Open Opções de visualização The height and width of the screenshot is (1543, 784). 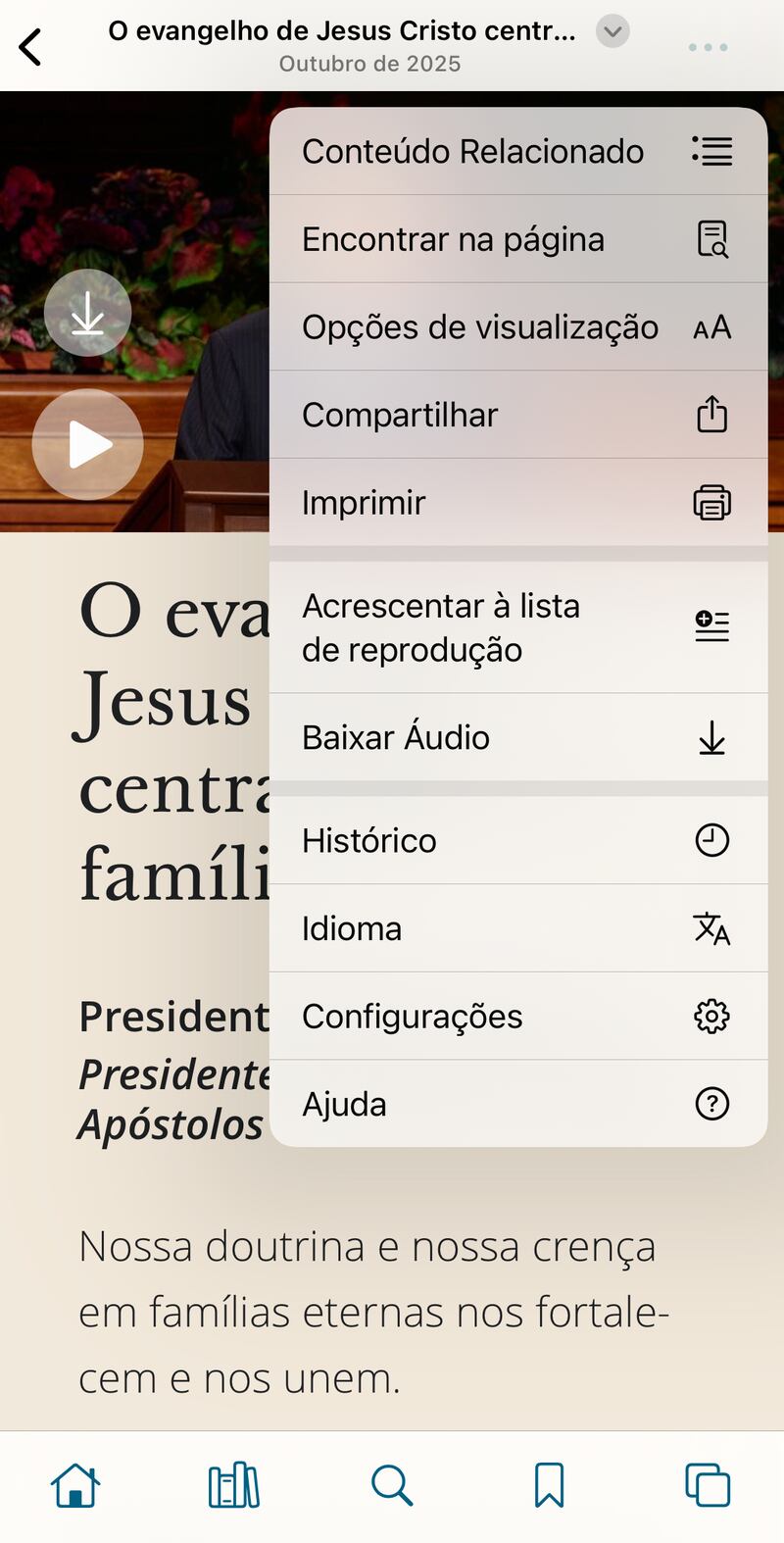coord(517,327)
